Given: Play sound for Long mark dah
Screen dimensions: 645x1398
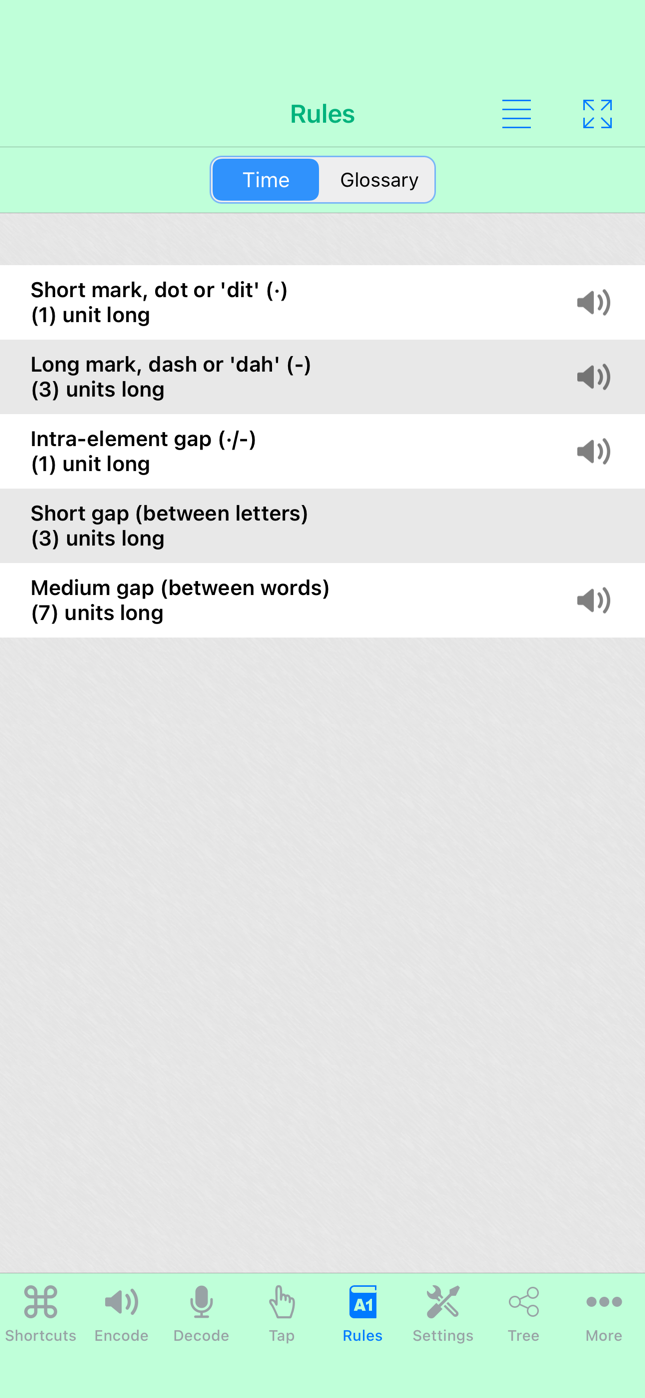Looking at the screenshot, I should (593, 377).
